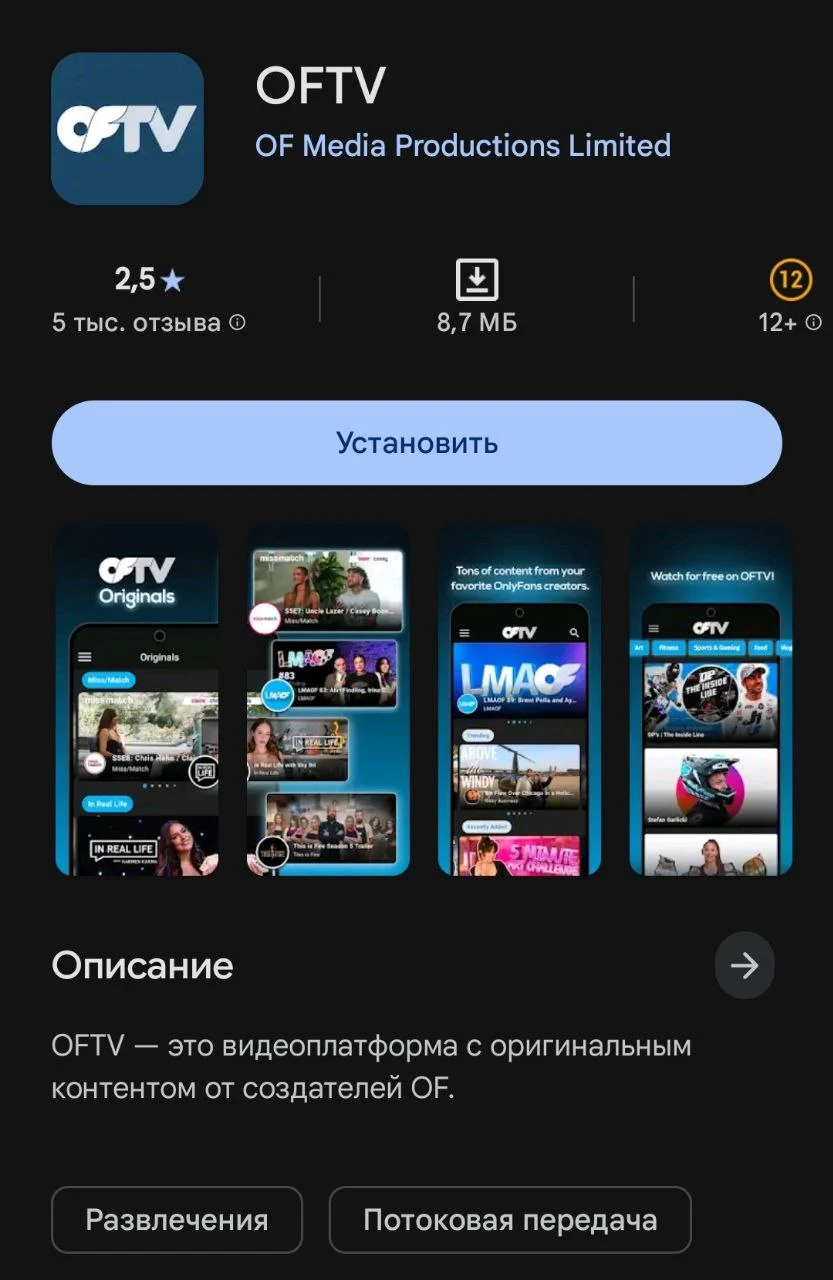Open the info icon beside 5 тыс. отзыва
Image resolution: width=833 pixels, height=1280 pixels.
[x=235, y=322]
